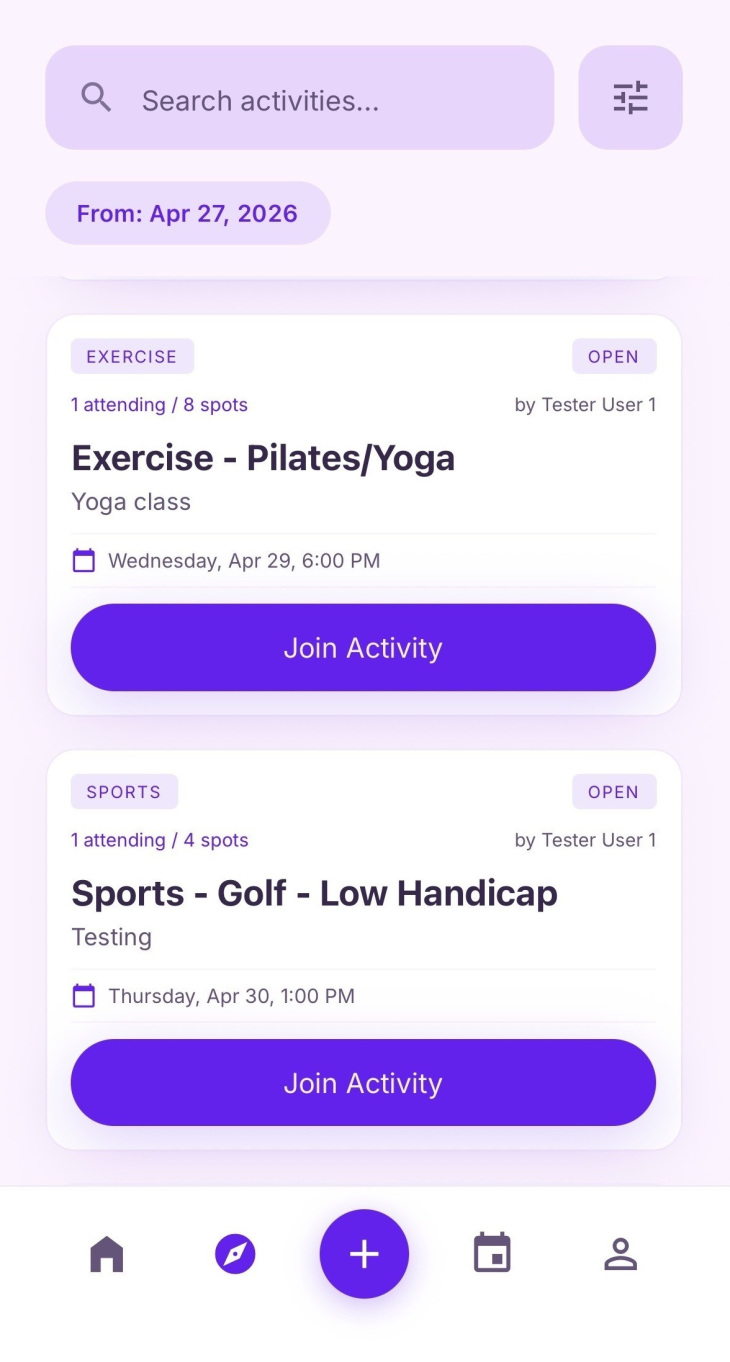Open the Exercise - Pilates/Yoga card
The width and height of the screenshot is (730, 1362).
tap(263, 459)
